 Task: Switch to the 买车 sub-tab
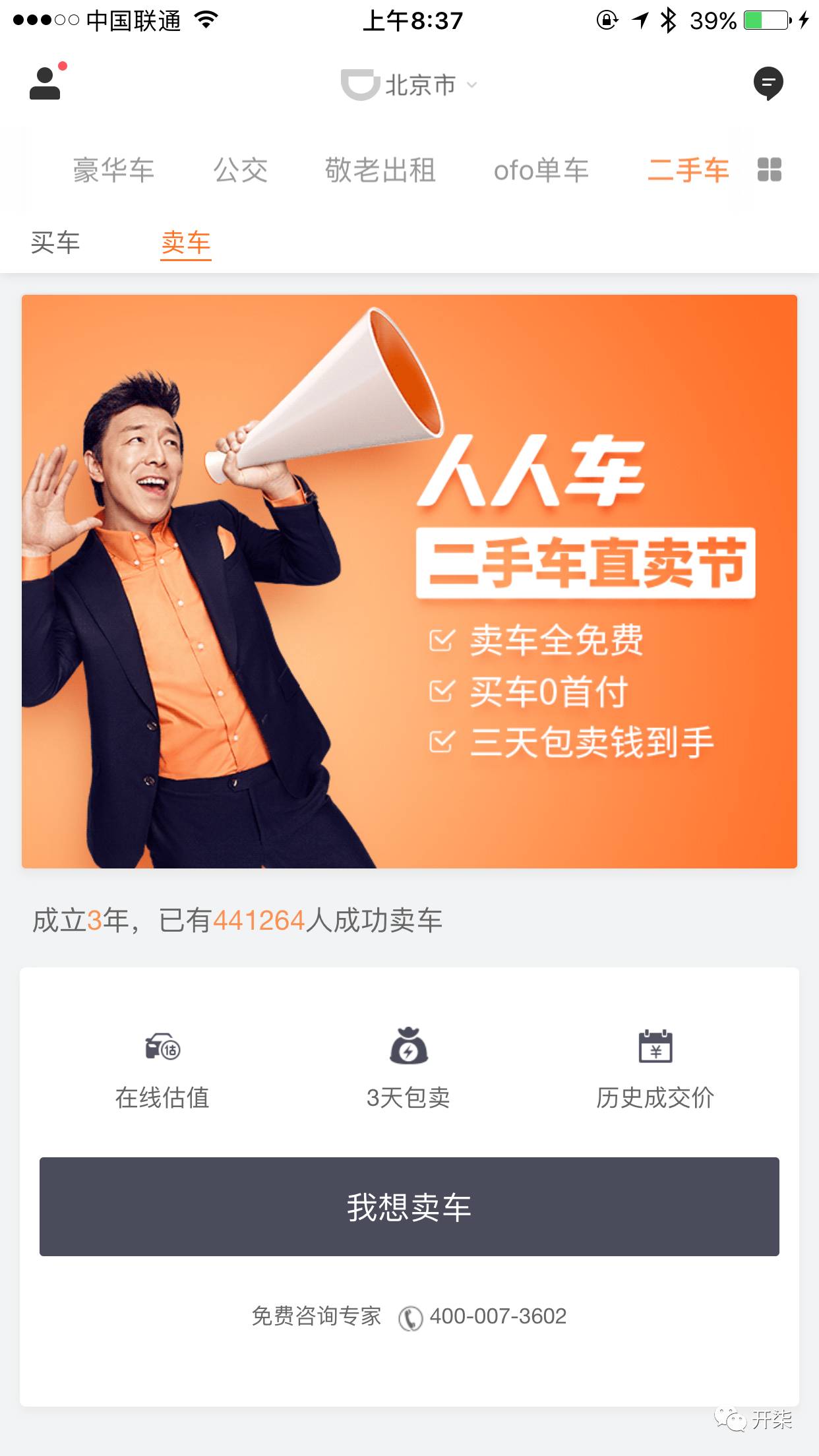click(x=55, y=243)
